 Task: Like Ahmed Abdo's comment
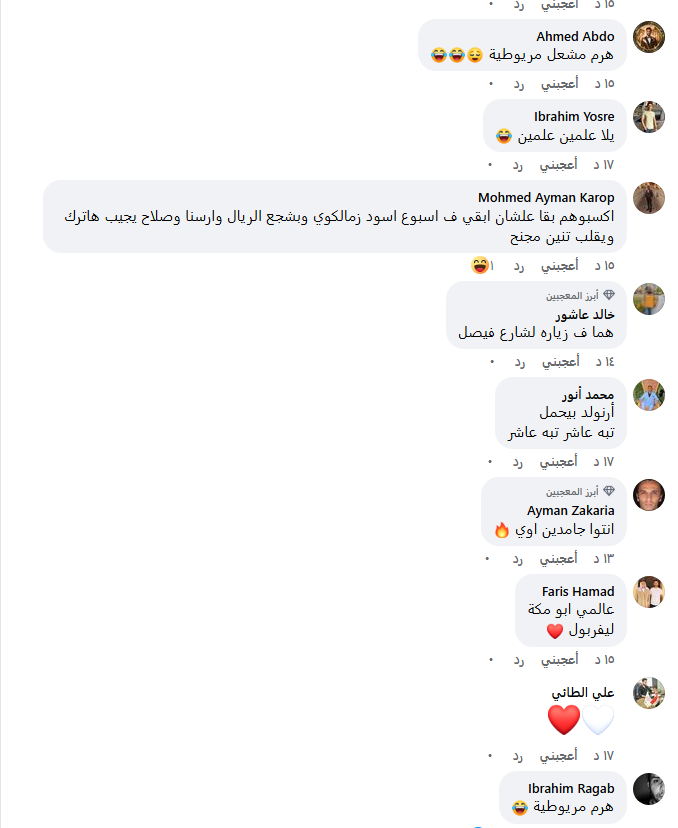point(559,84)
